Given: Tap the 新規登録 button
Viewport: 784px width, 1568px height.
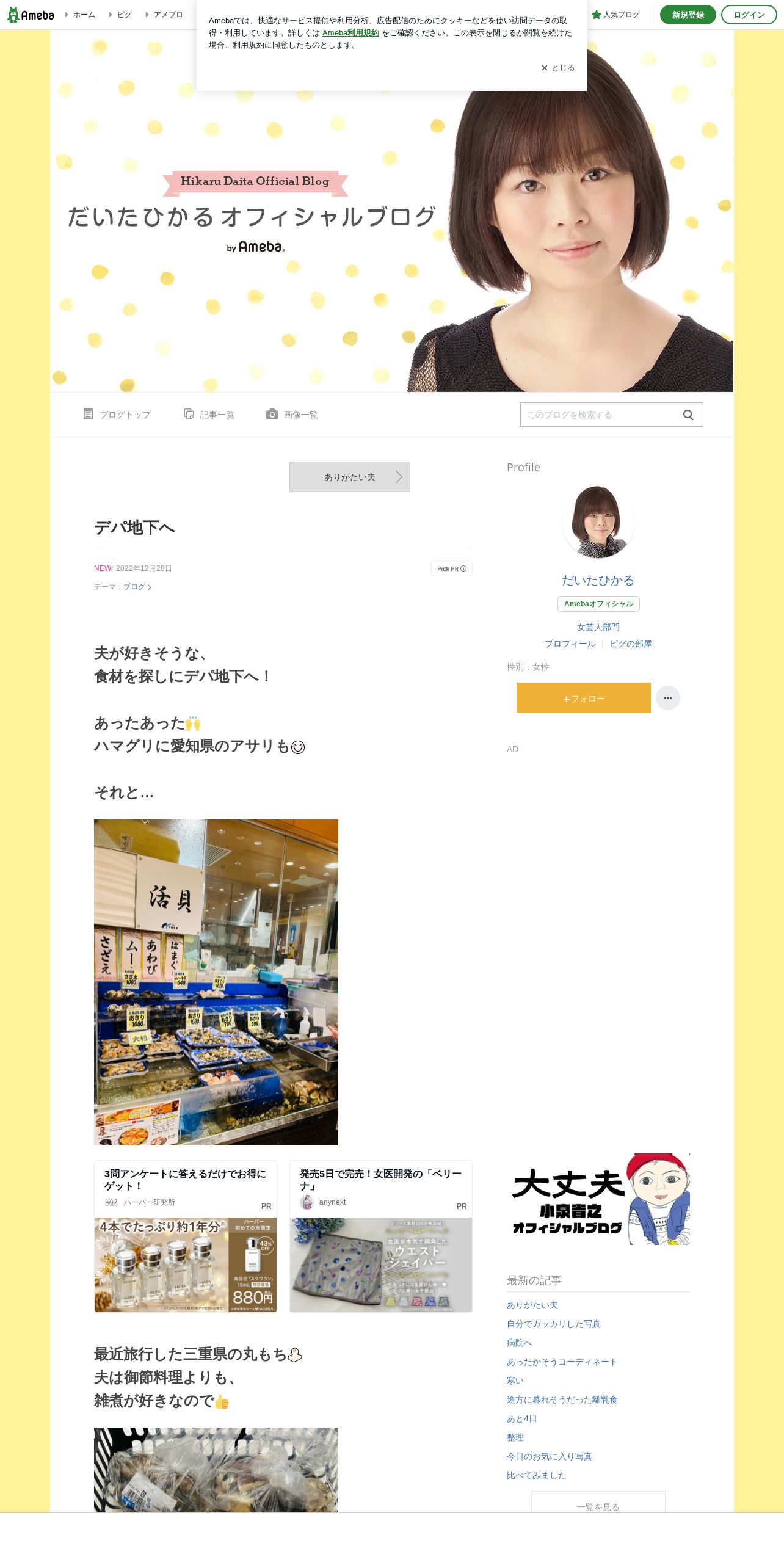Looking at the screenshot, I should (688, 15).
